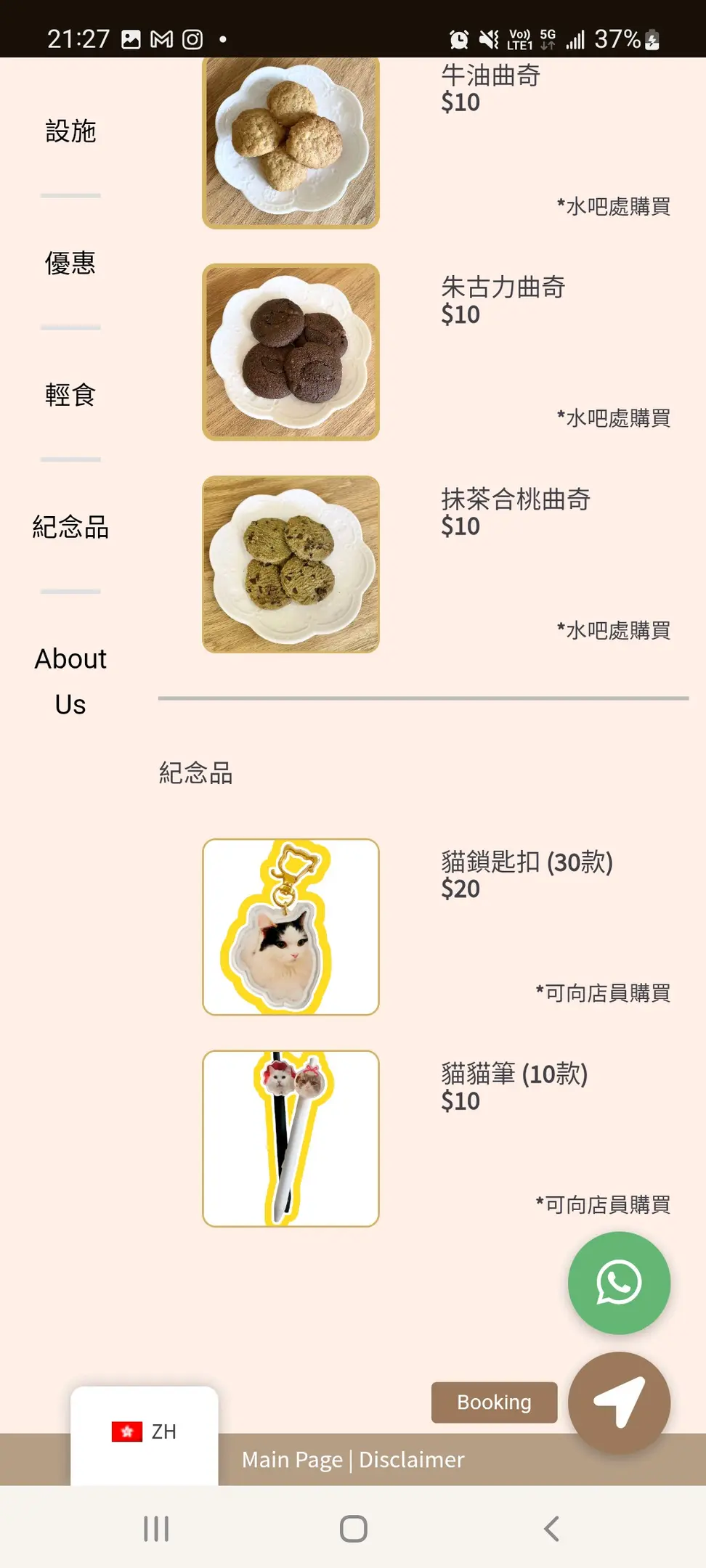Open the About Us section

point(70,681)
